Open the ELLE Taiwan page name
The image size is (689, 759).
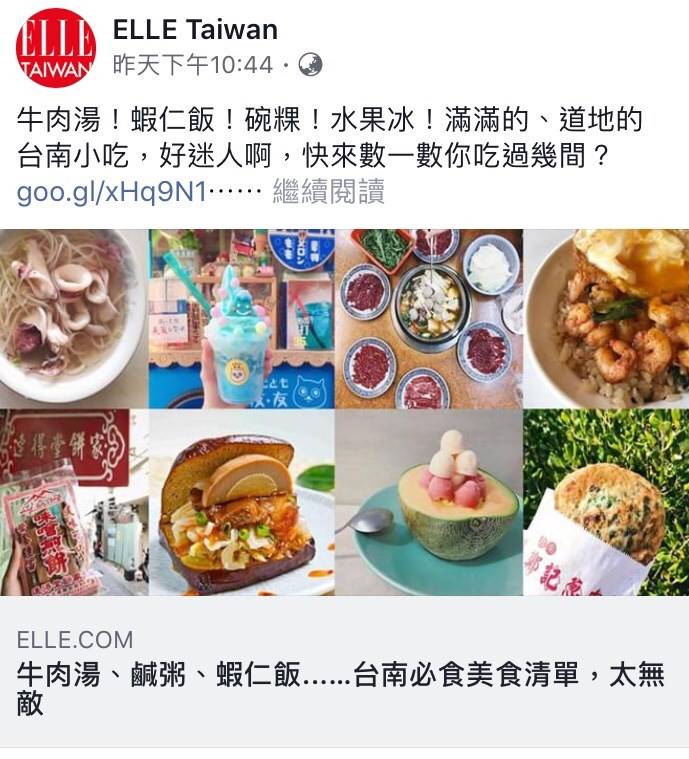[196, 29]
